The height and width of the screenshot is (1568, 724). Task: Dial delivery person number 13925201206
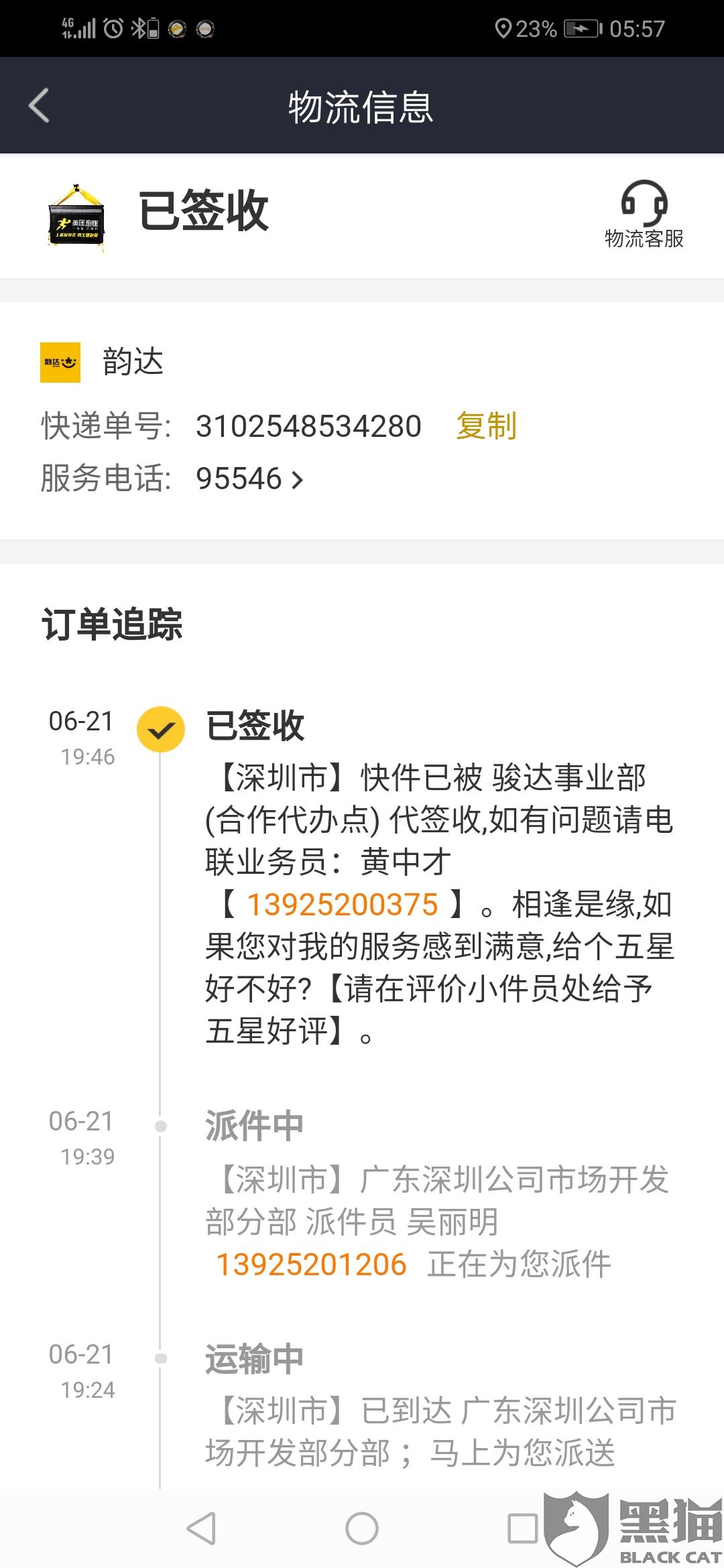(311, 1264)
